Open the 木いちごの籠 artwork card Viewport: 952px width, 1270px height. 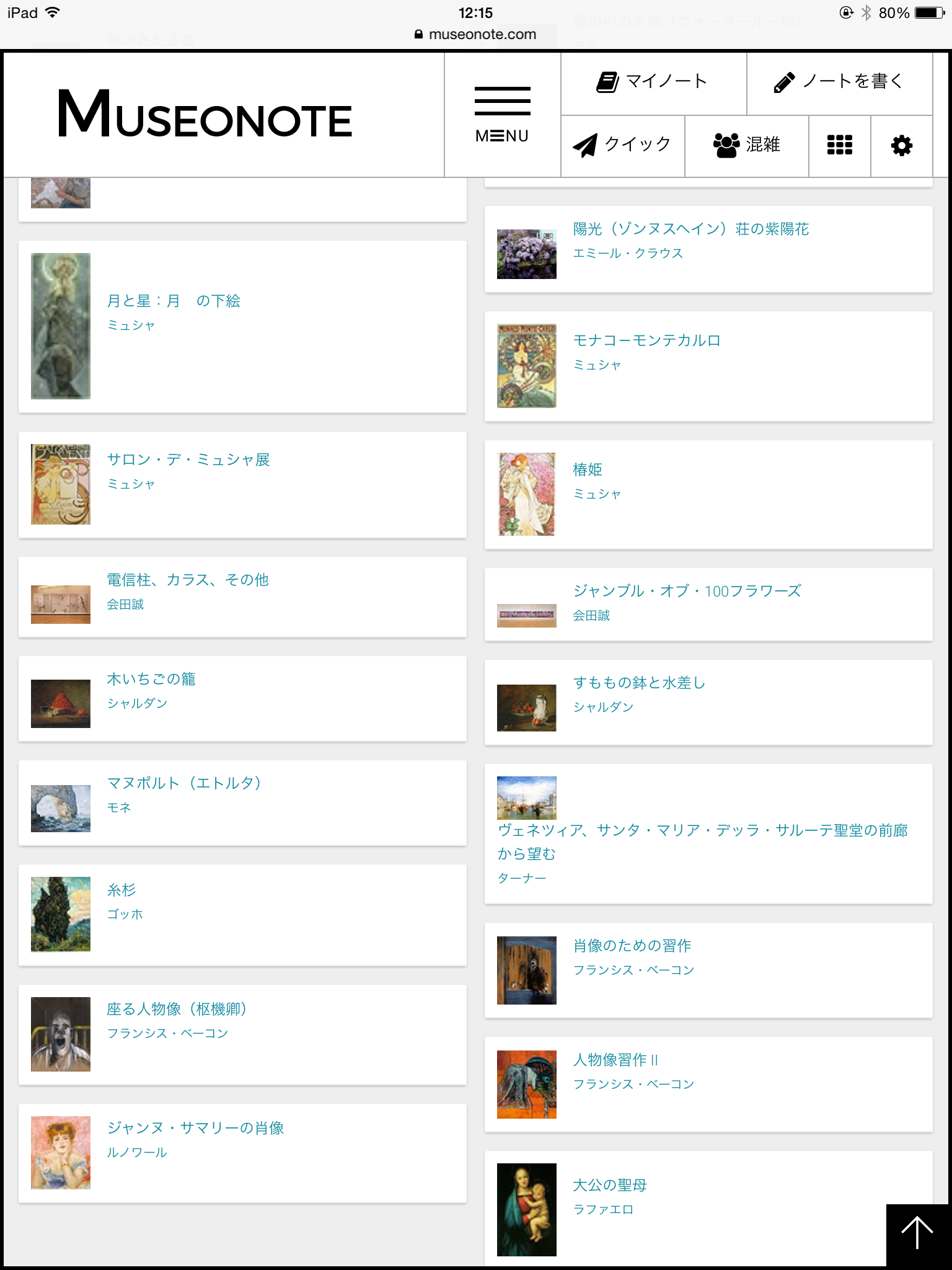click(151, 680)
